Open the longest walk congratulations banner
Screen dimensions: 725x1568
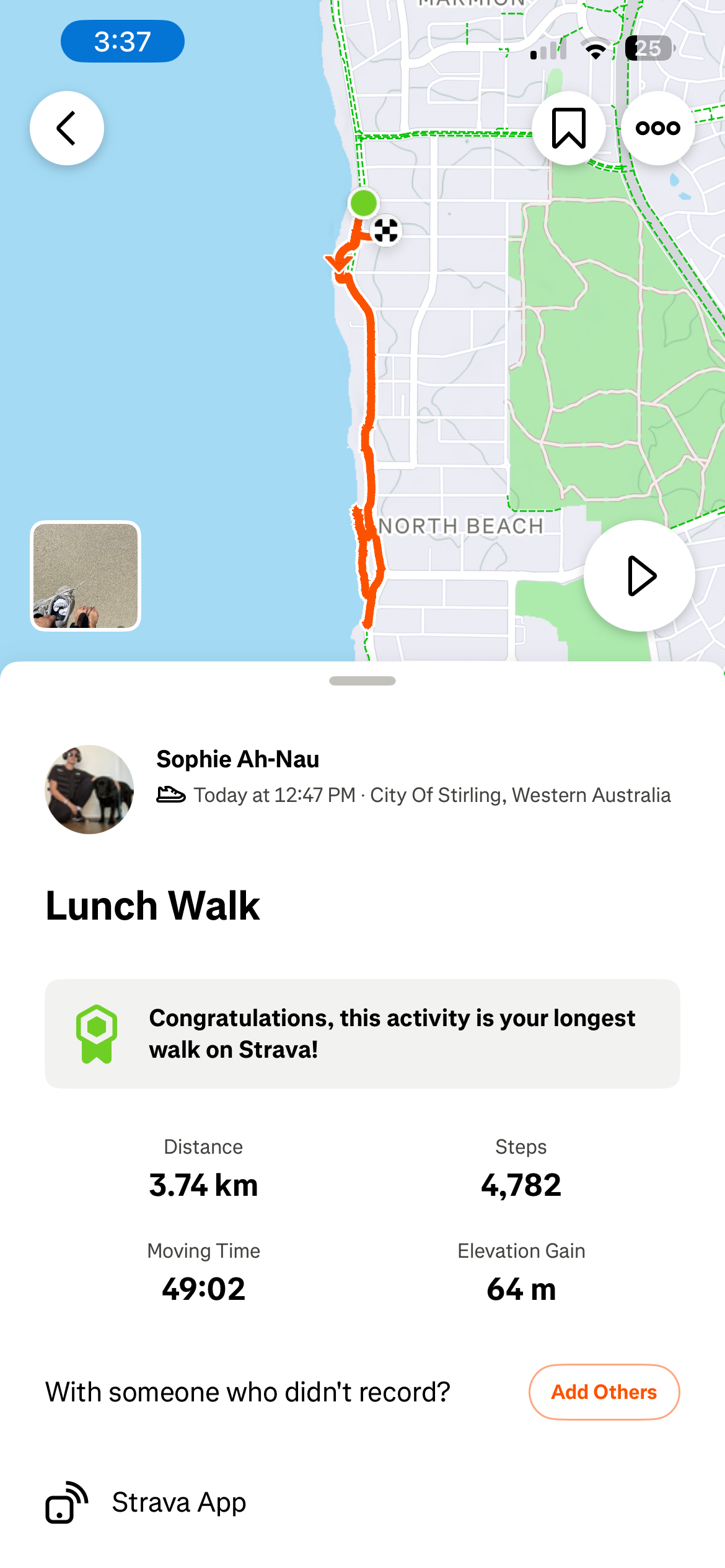click(x=362, y=1034)
